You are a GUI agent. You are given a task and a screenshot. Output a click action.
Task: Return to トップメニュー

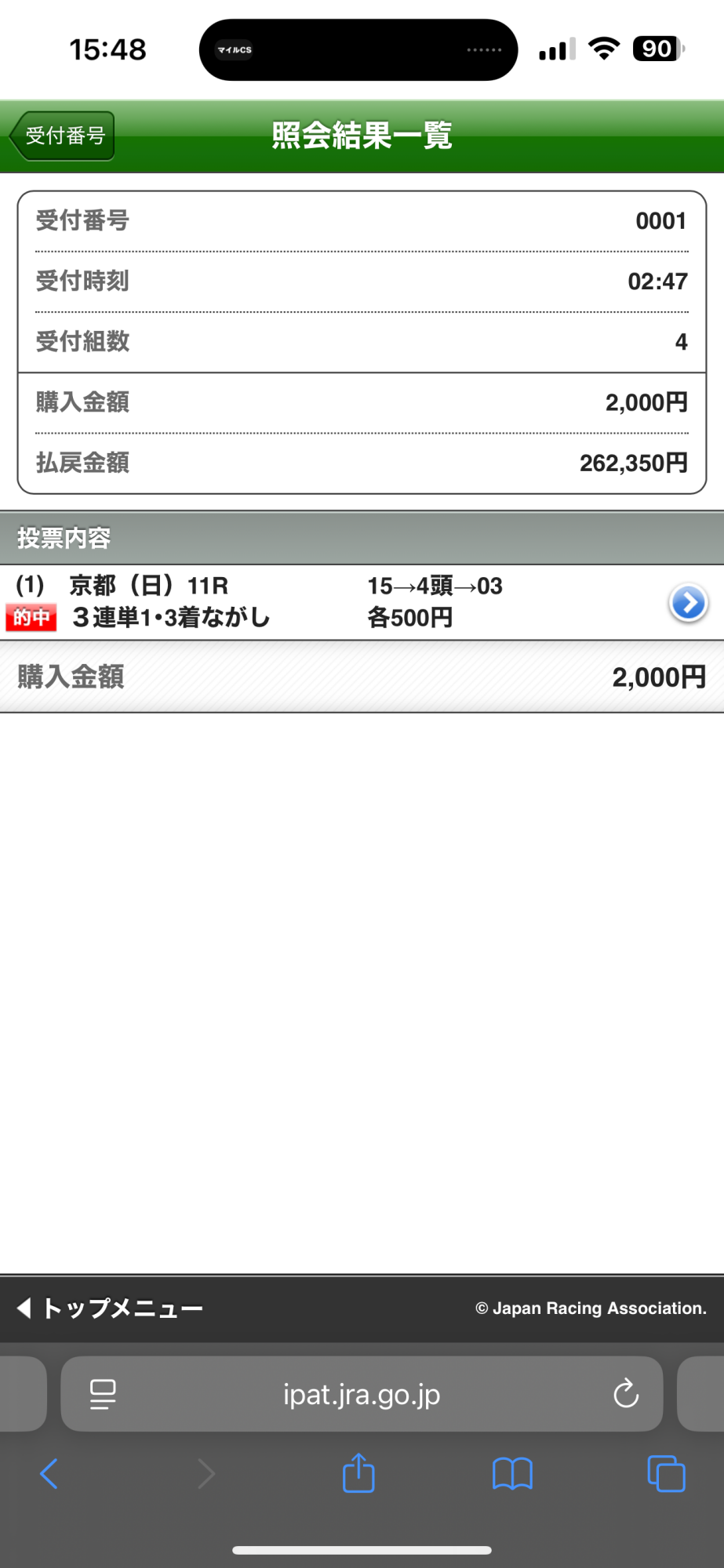[110, 1308]
